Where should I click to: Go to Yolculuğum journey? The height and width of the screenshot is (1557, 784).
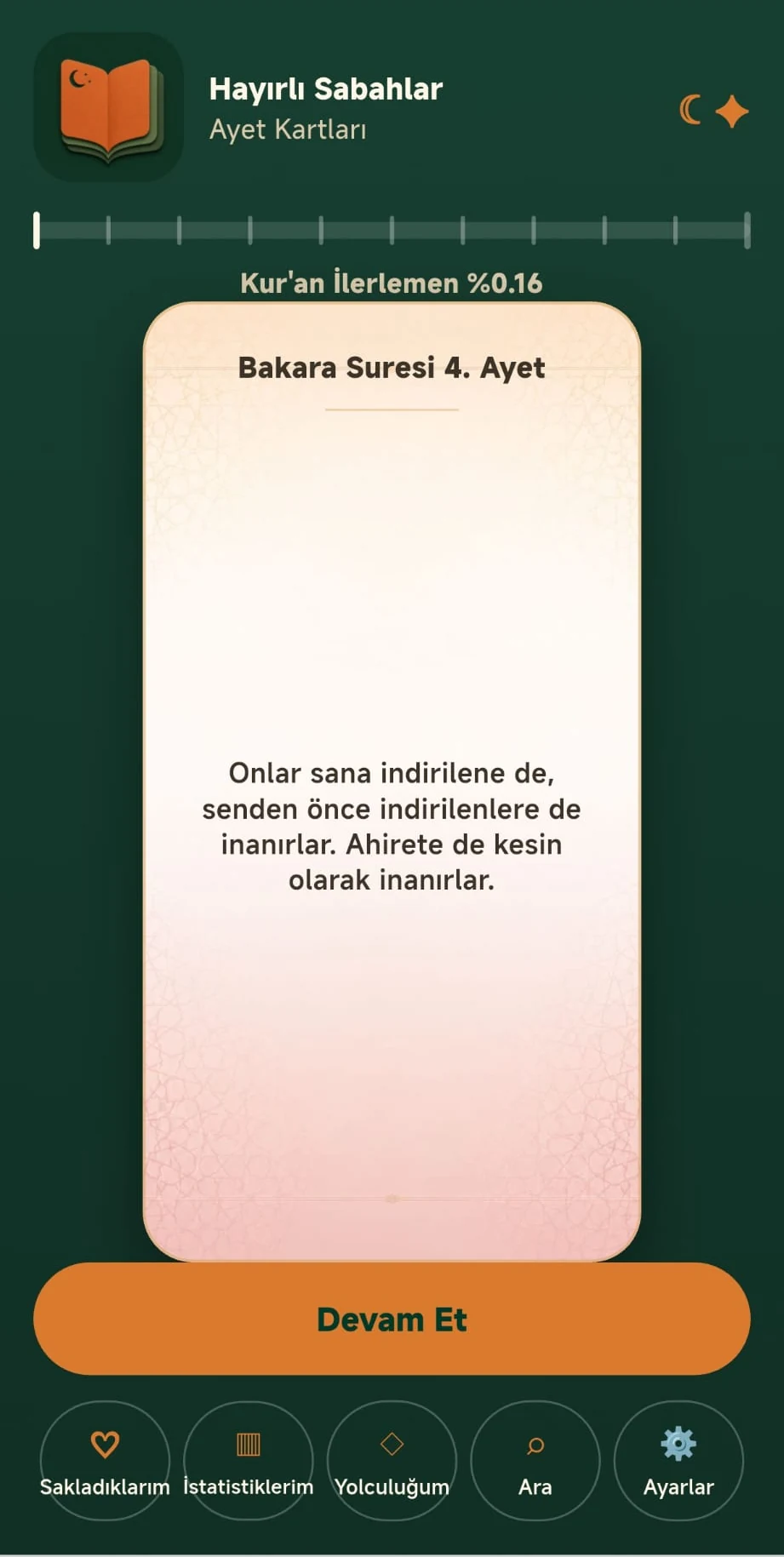[392, 1461]
